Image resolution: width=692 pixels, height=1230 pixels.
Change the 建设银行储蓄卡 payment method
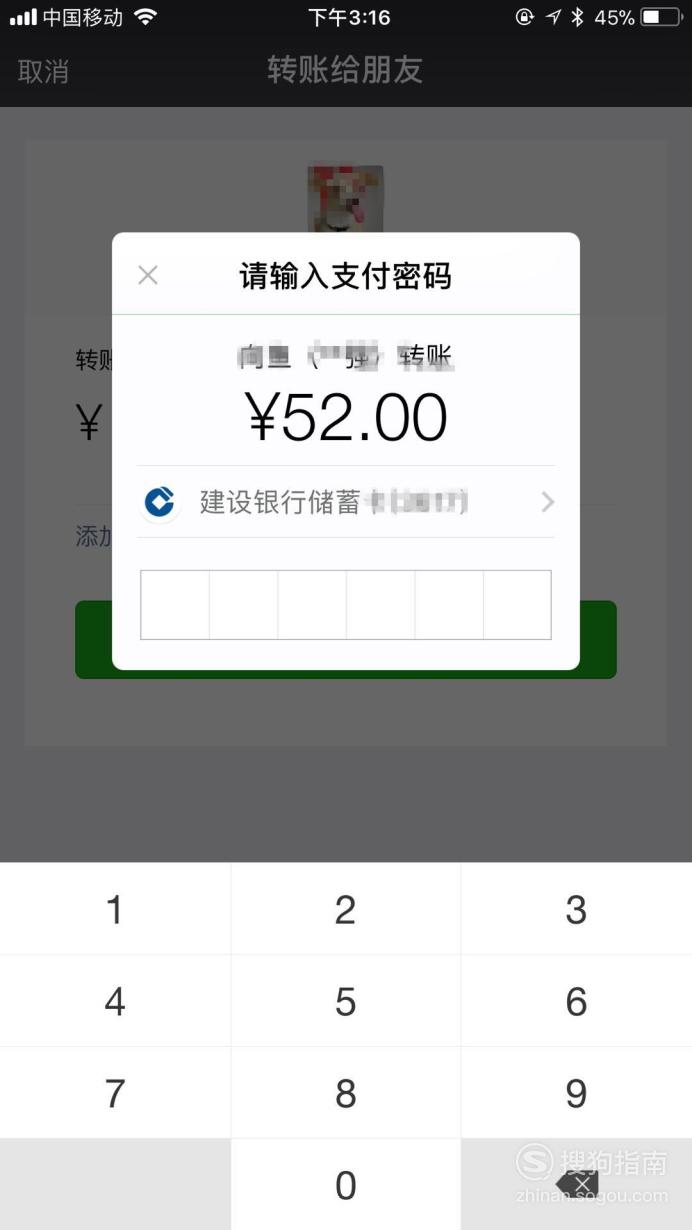tap(346, 502)
